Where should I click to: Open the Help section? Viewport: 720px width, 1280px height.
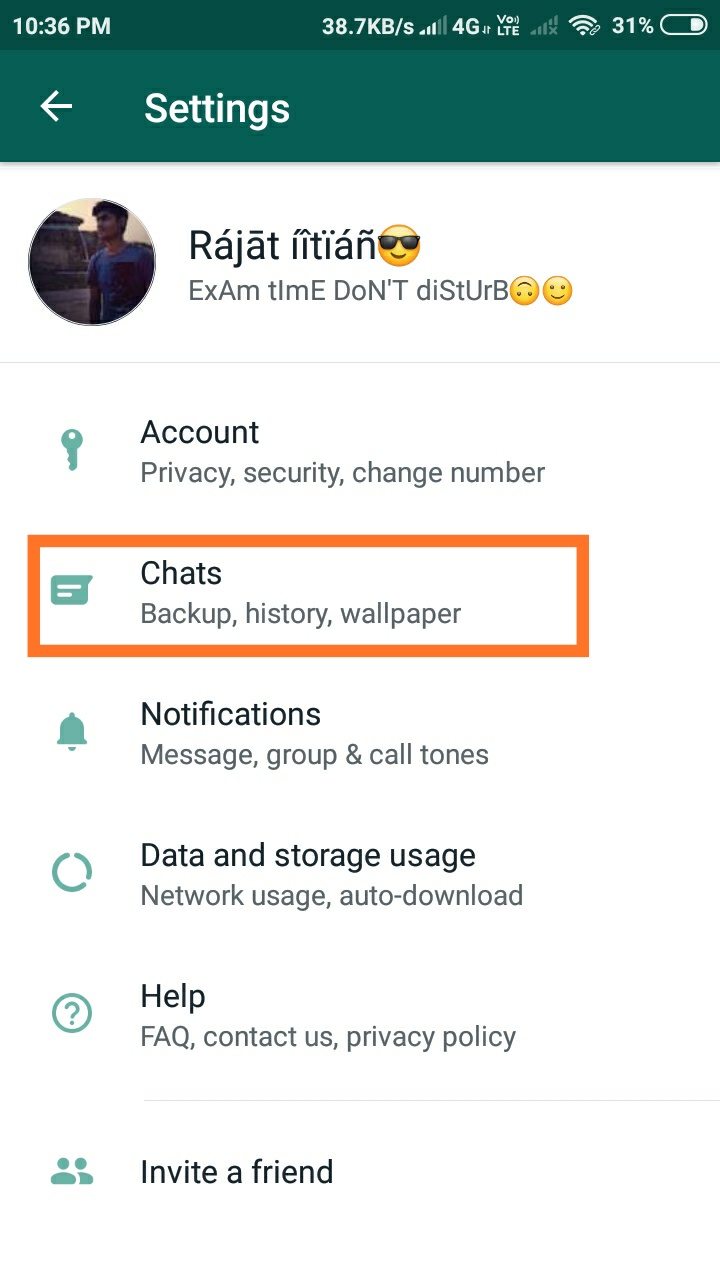[326, 1015]
